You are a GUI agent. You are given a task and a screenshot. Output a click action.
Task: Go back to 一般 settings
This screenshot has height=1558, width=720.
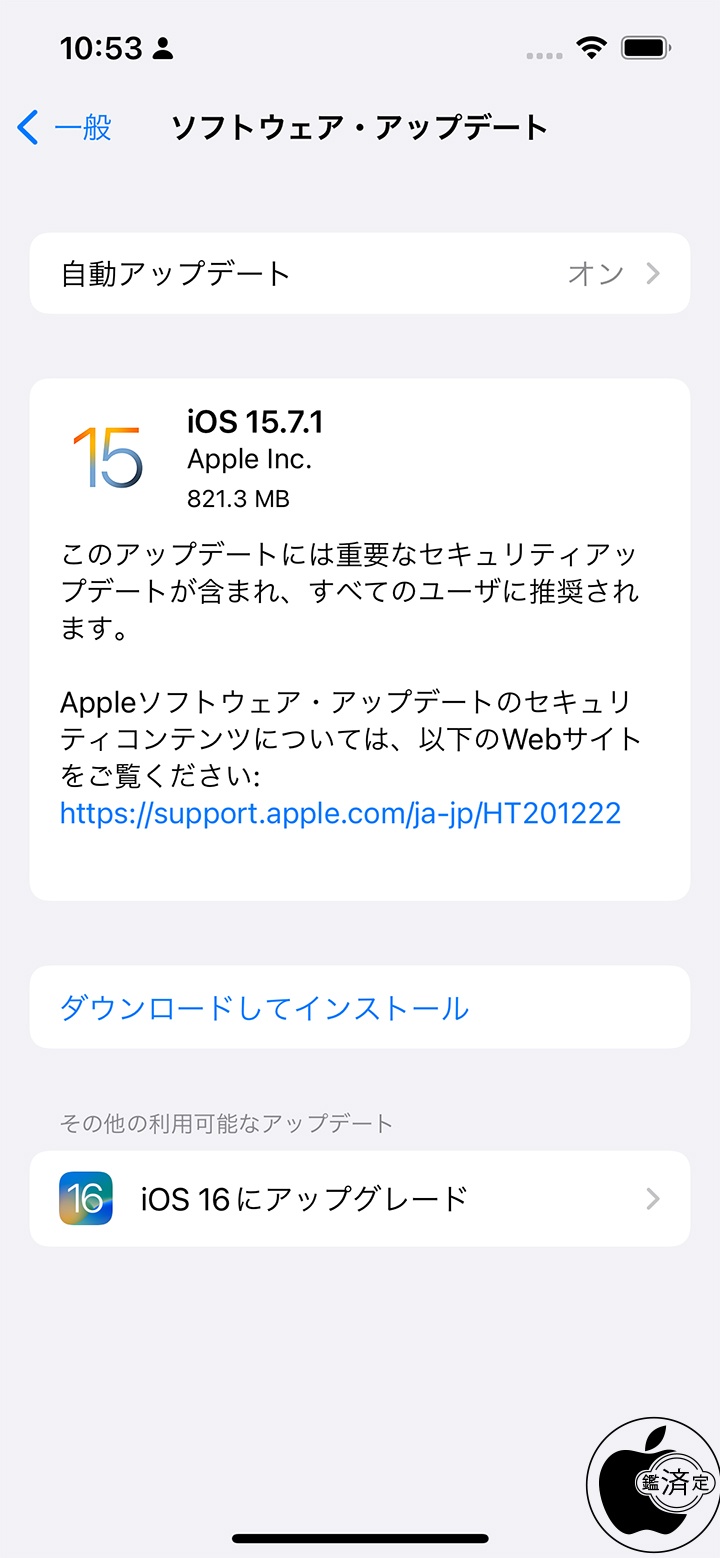(64, 128)
